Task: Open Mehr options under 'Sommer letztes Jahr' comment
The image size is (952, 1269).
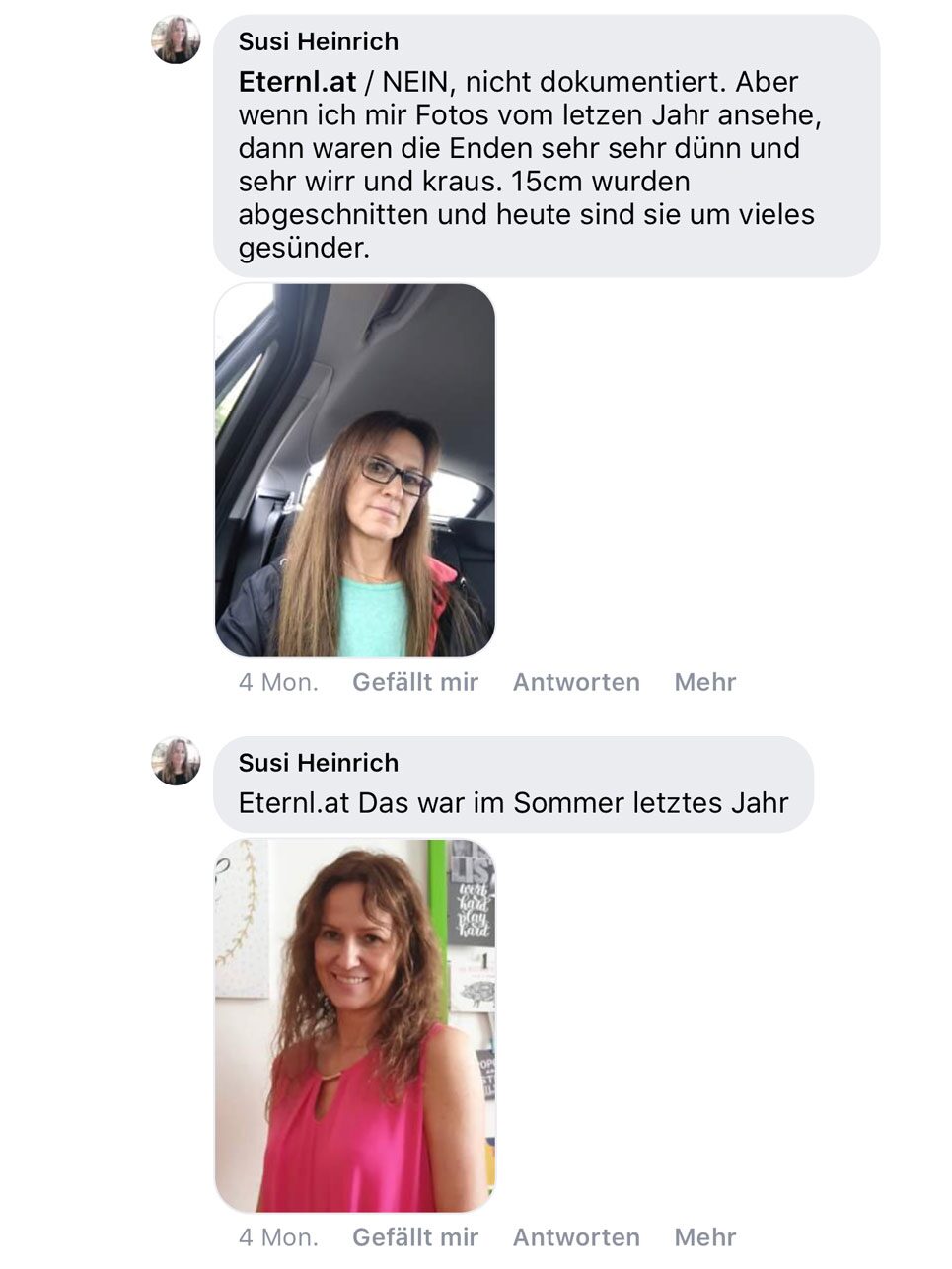Action: coord(704,1236)
